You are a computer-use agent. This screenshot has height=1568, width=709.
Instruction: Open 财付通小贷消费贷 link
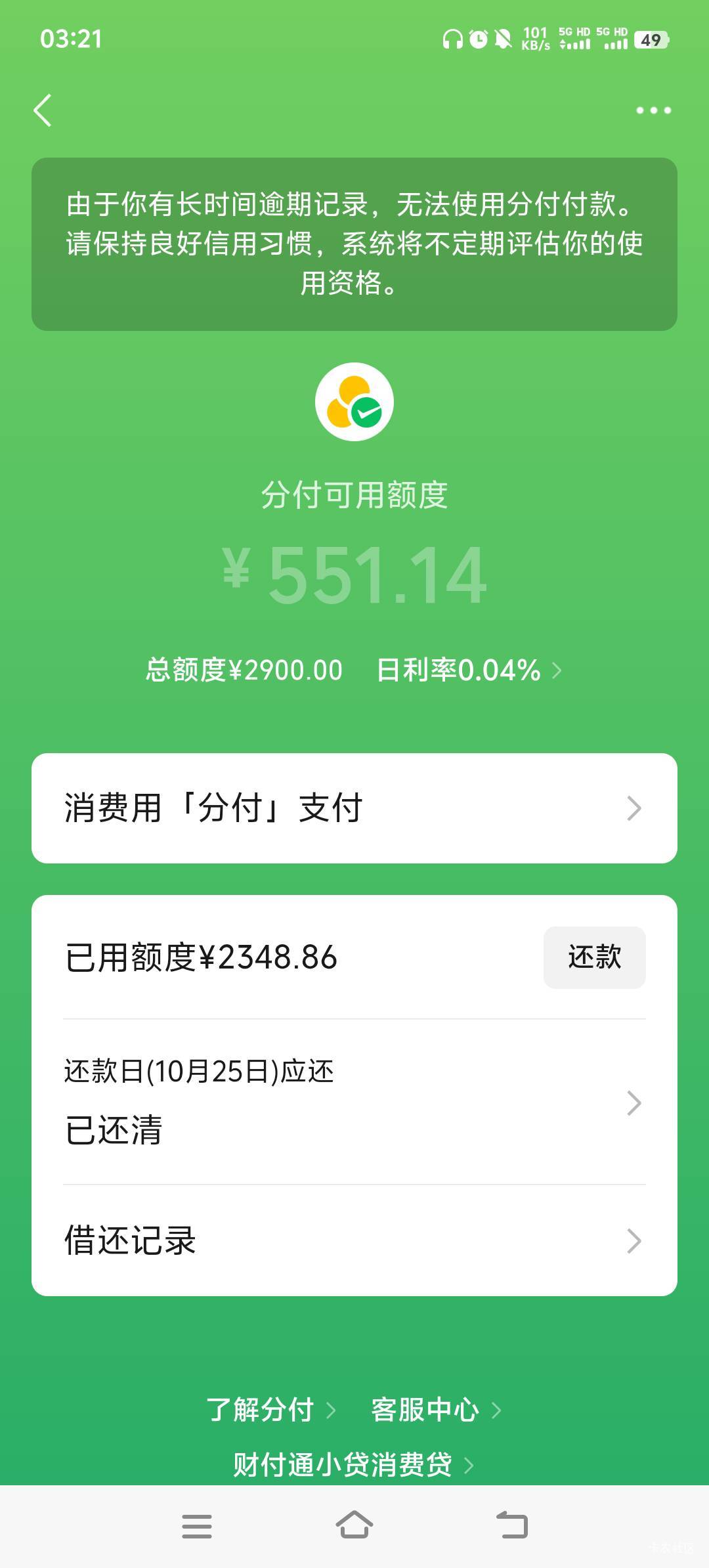[353, 1464]
